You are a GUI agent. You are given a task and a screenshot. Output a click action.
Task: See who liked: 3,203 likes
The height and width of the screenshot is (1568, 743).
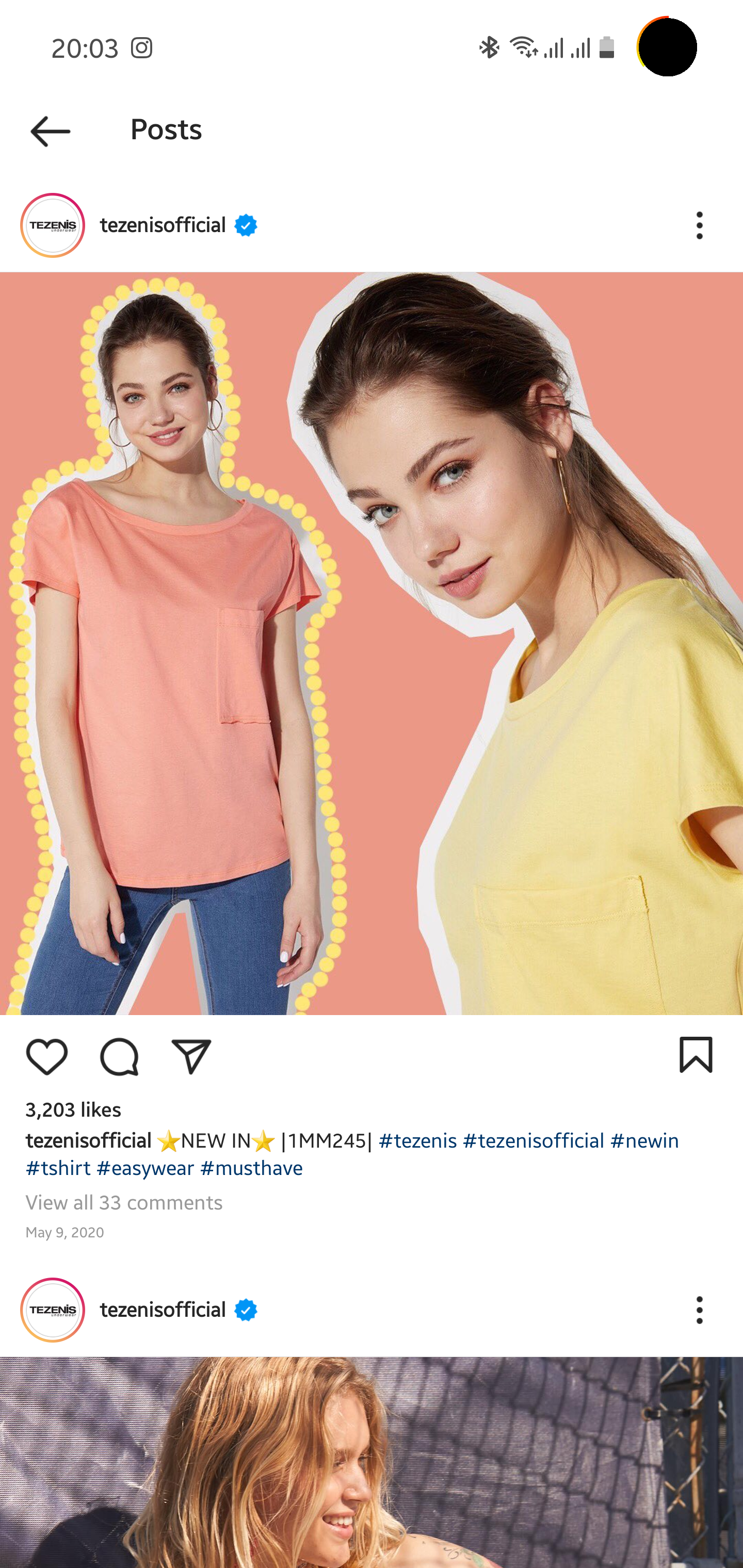coord(73,1109)
